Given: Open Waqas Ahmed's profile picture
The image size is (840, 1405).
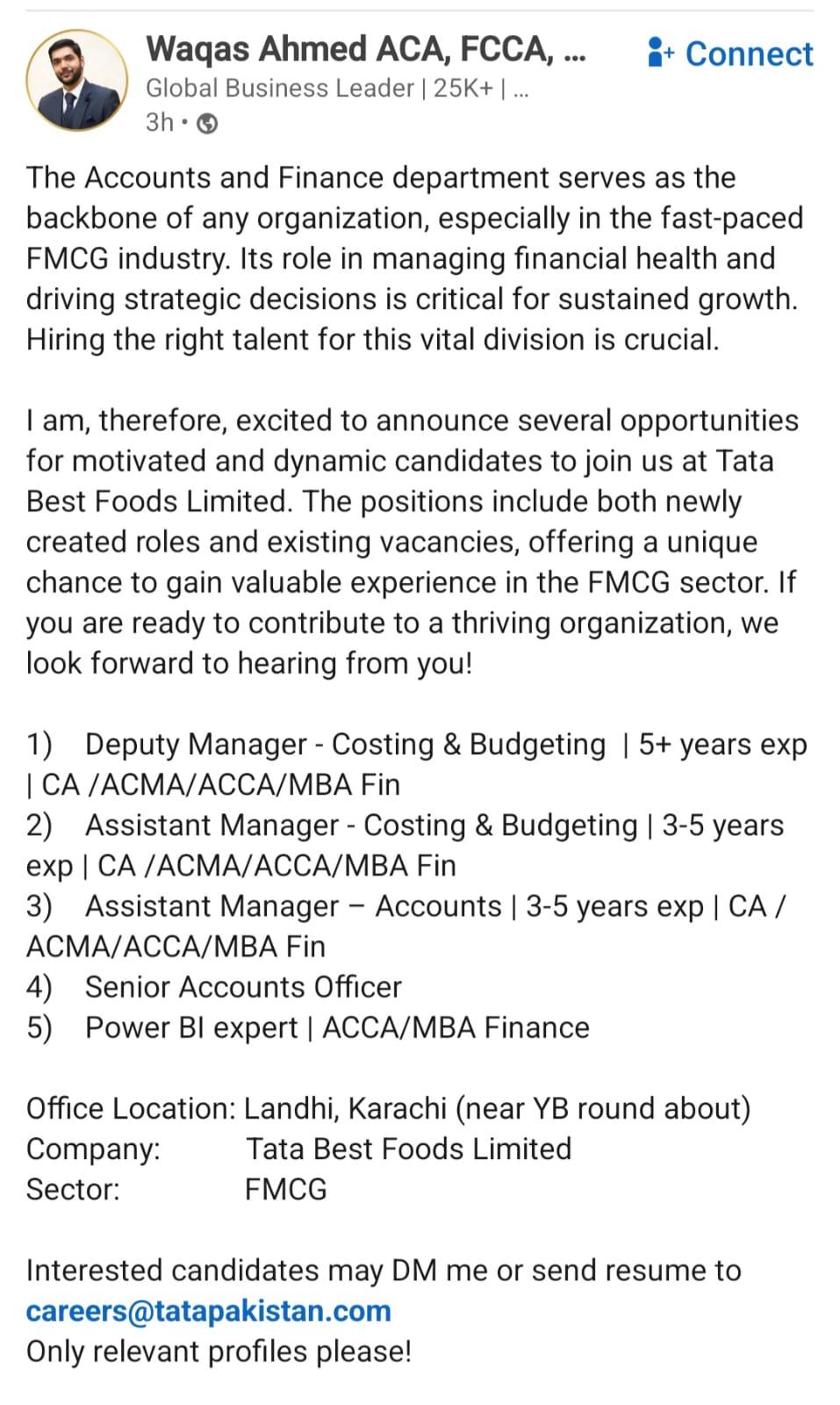Looking at the screenshot, I should [x=77, y=80].
